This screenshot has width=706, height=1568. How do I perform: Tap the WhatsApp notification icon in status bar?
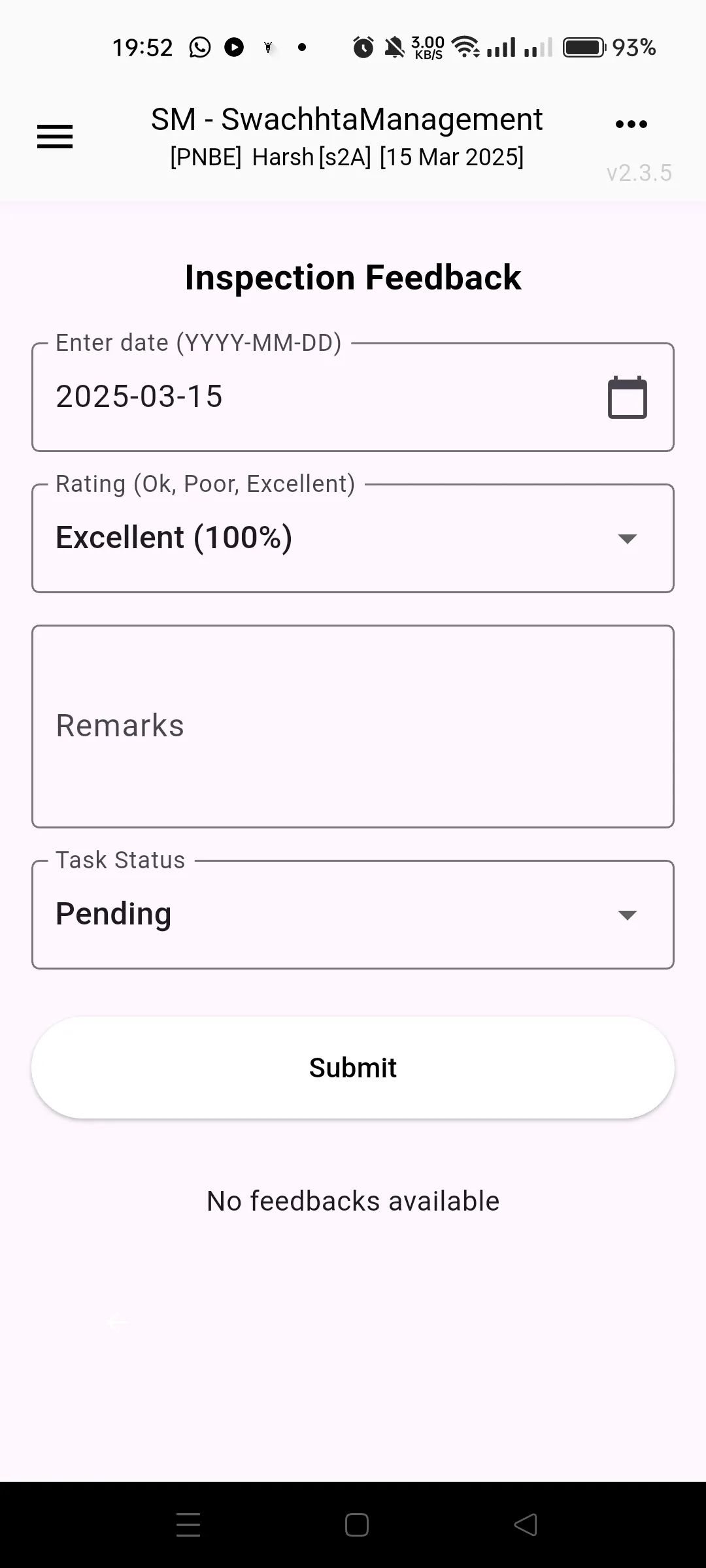pos(199,46)
